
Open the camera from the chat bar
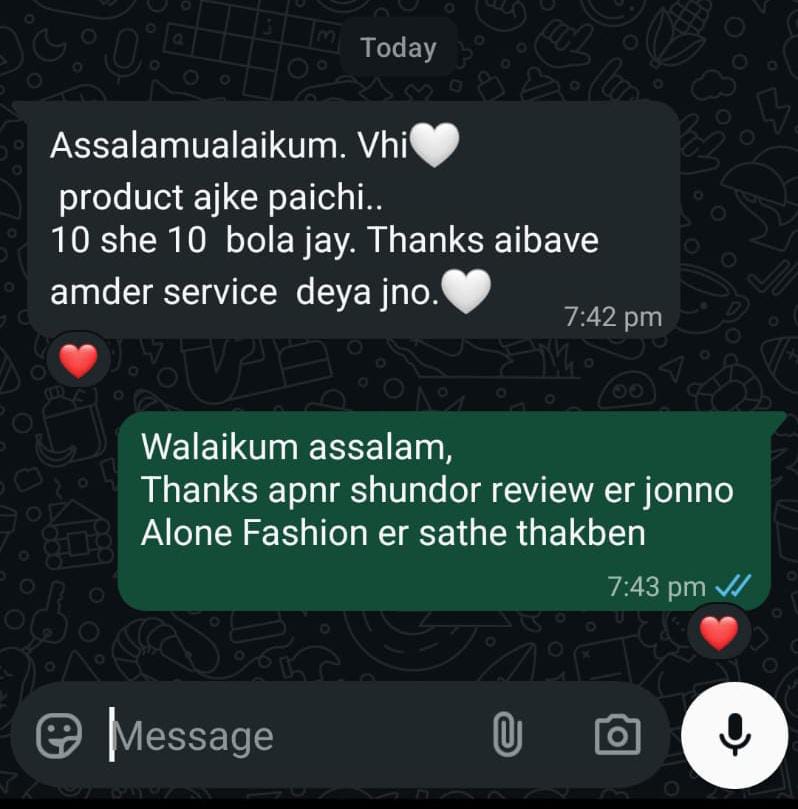[617, 737]
